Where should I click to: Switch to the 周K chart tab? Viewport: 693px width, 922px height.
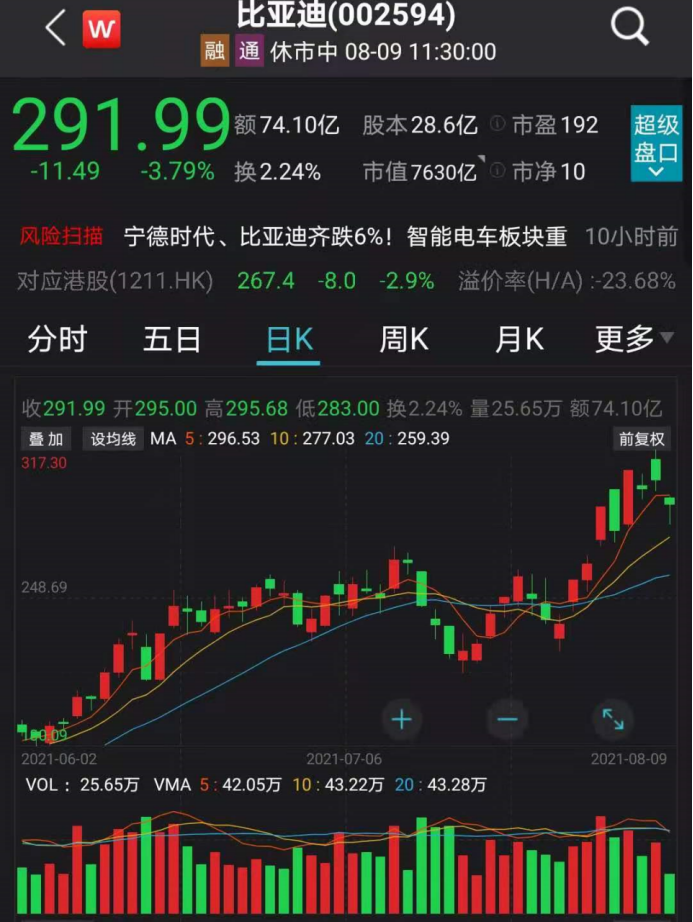tap(404, 340)
